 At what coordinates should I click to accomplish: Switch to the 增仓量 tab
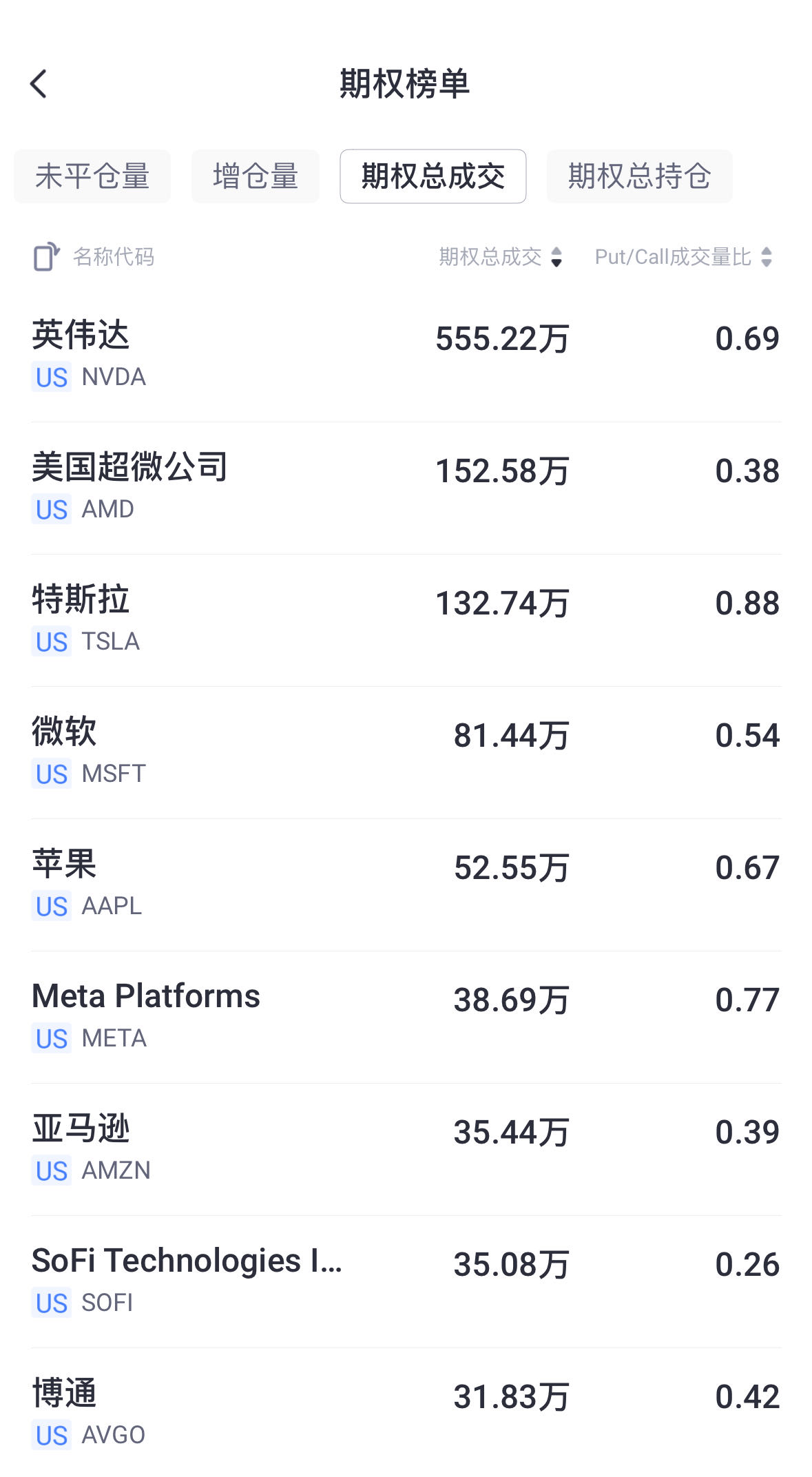256,176
